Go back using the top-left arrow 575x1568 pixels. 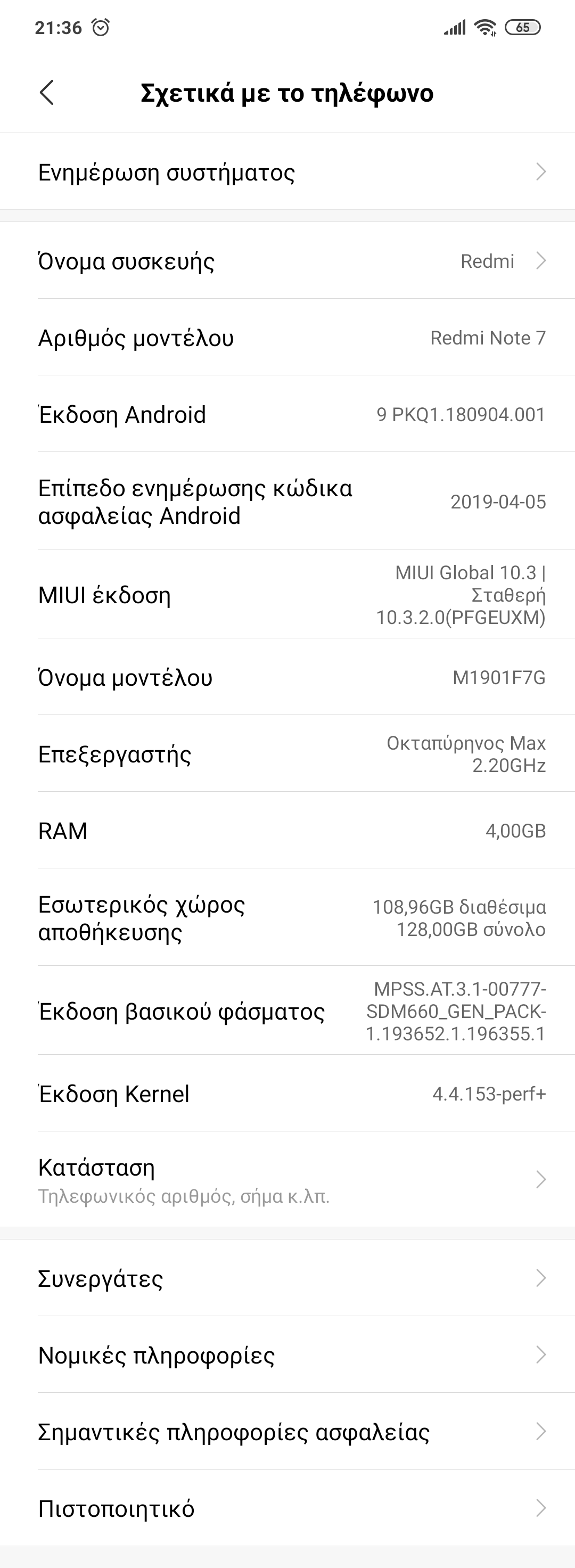click(47, 93)
